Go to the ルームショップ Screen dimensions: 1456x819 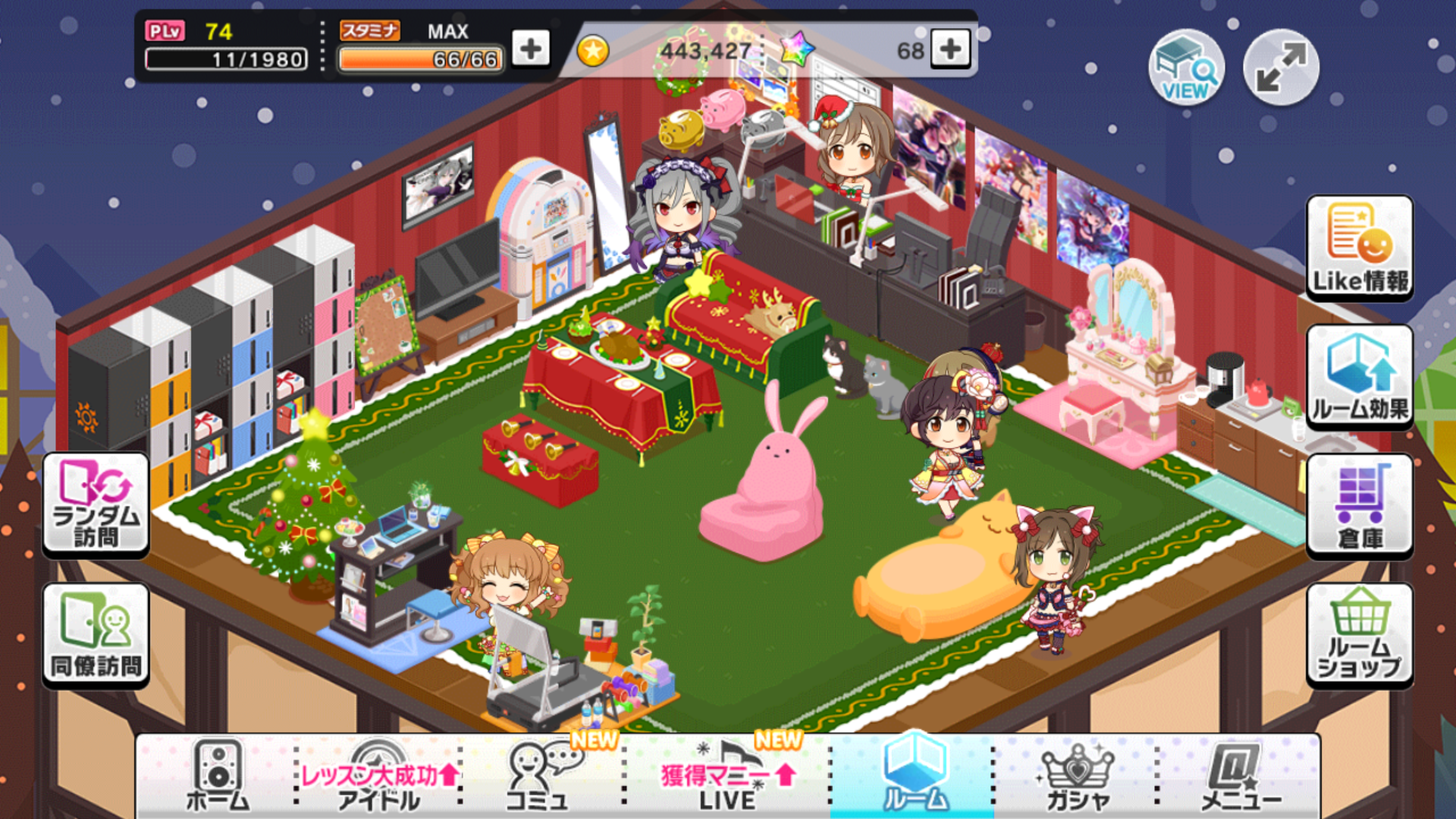[x=1360, y=635]
